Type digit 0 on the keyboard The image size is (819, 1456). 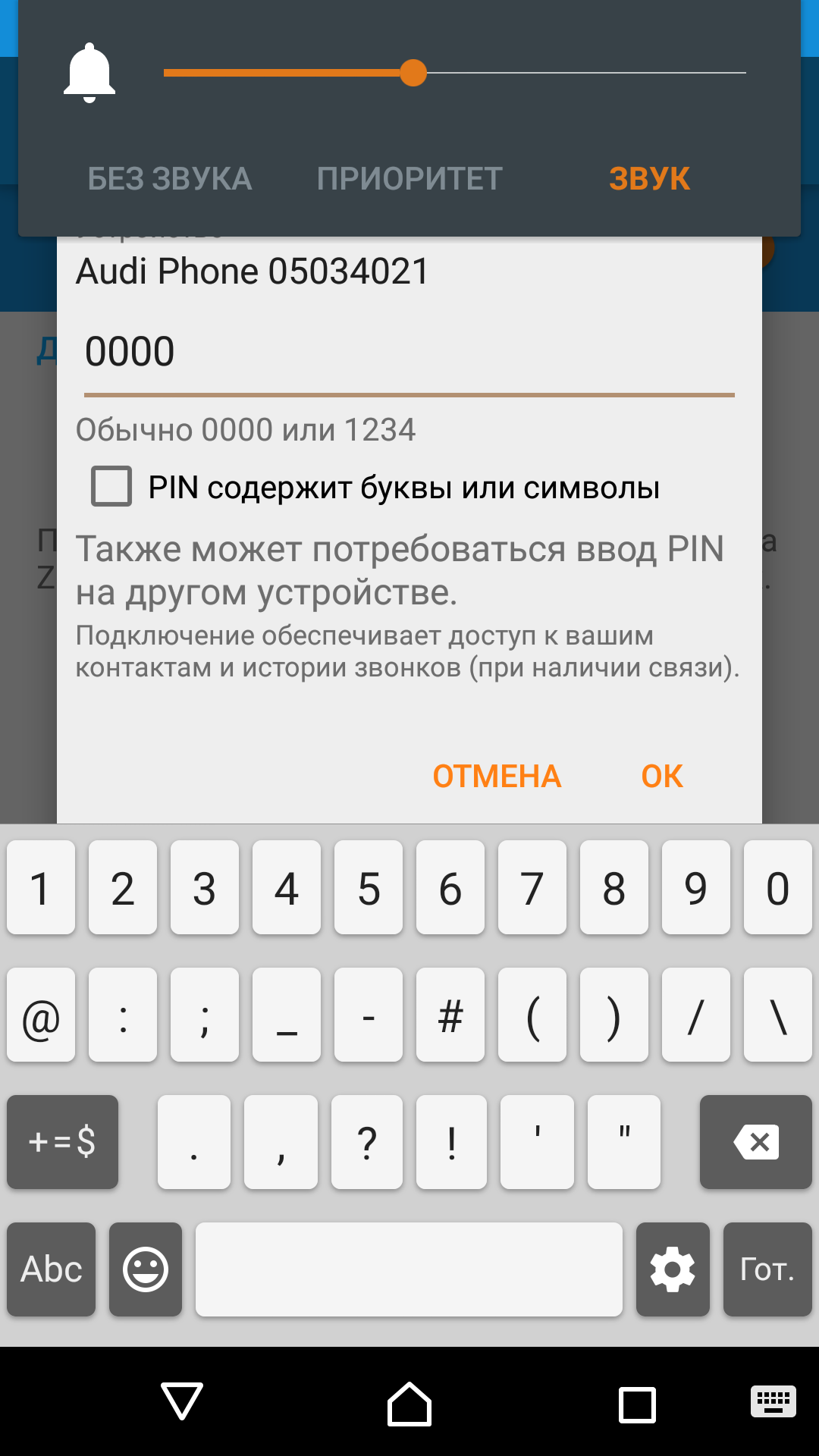[x=777, y=888]
